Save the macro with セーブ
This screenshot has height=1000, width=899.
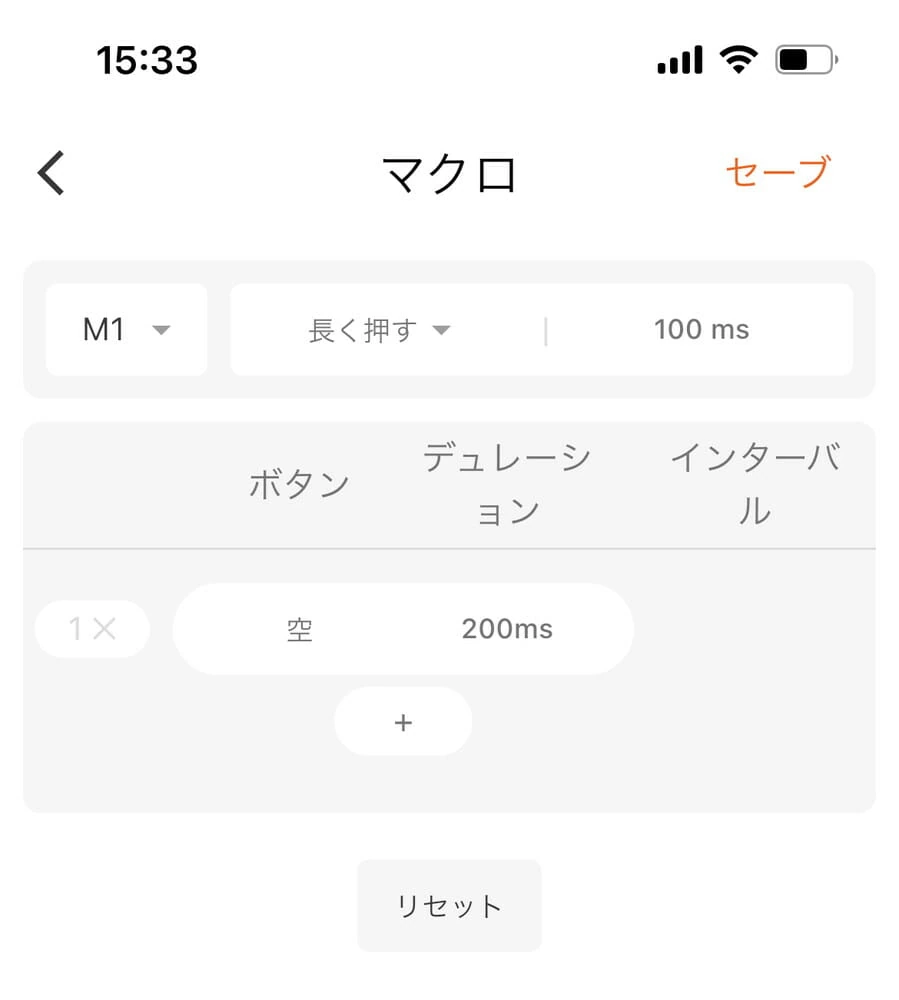777,172
